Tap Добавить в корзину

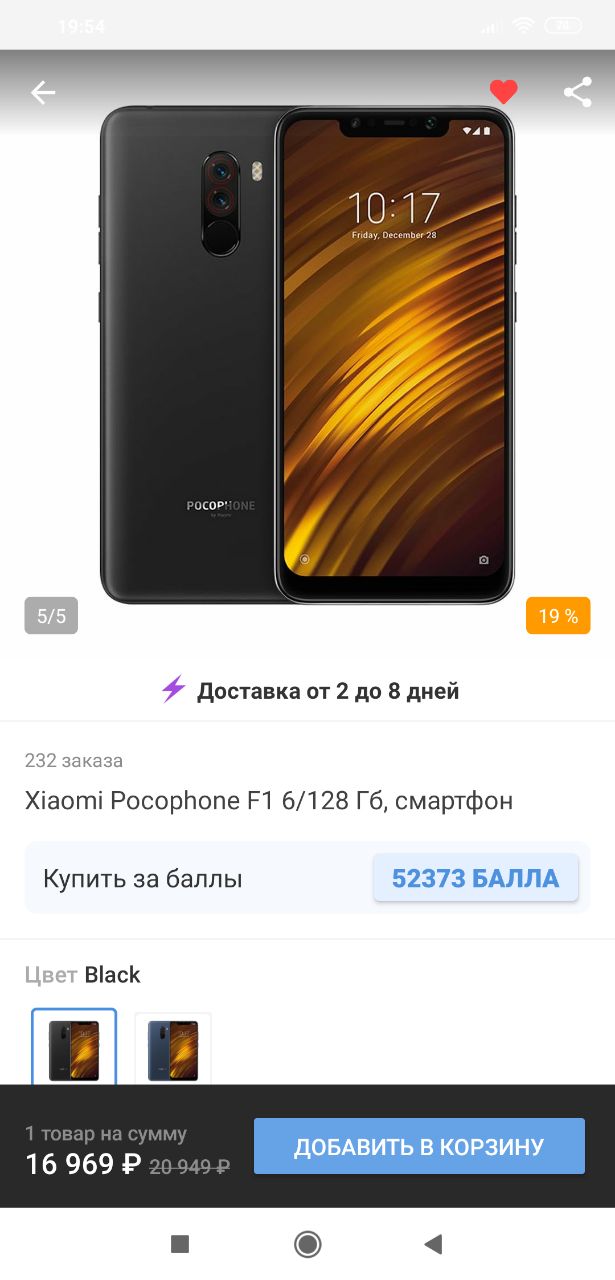419,1146
